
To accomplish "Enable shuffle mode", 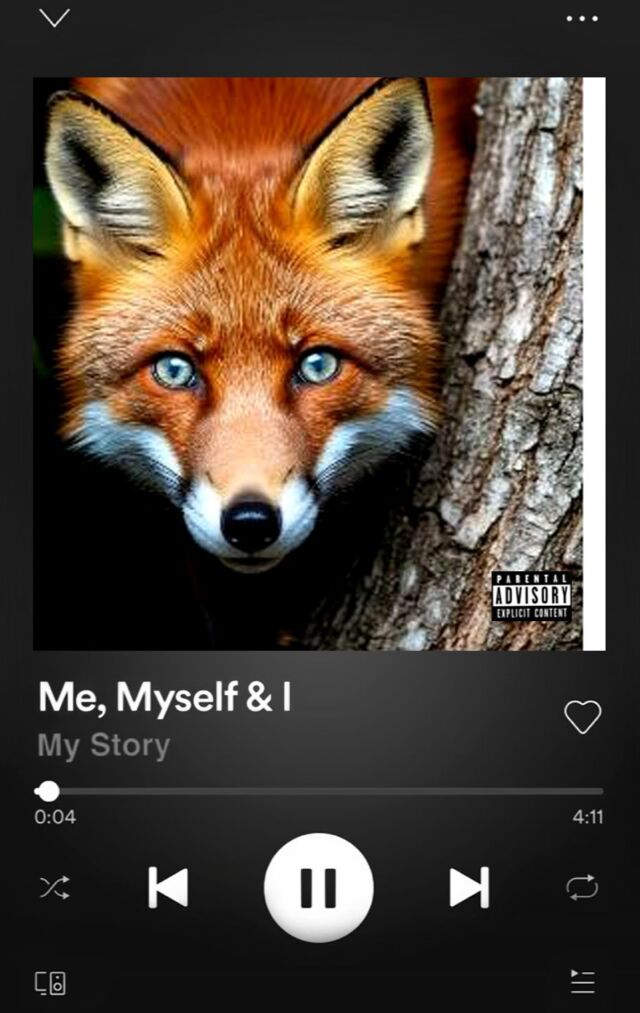I will [54, 887].
